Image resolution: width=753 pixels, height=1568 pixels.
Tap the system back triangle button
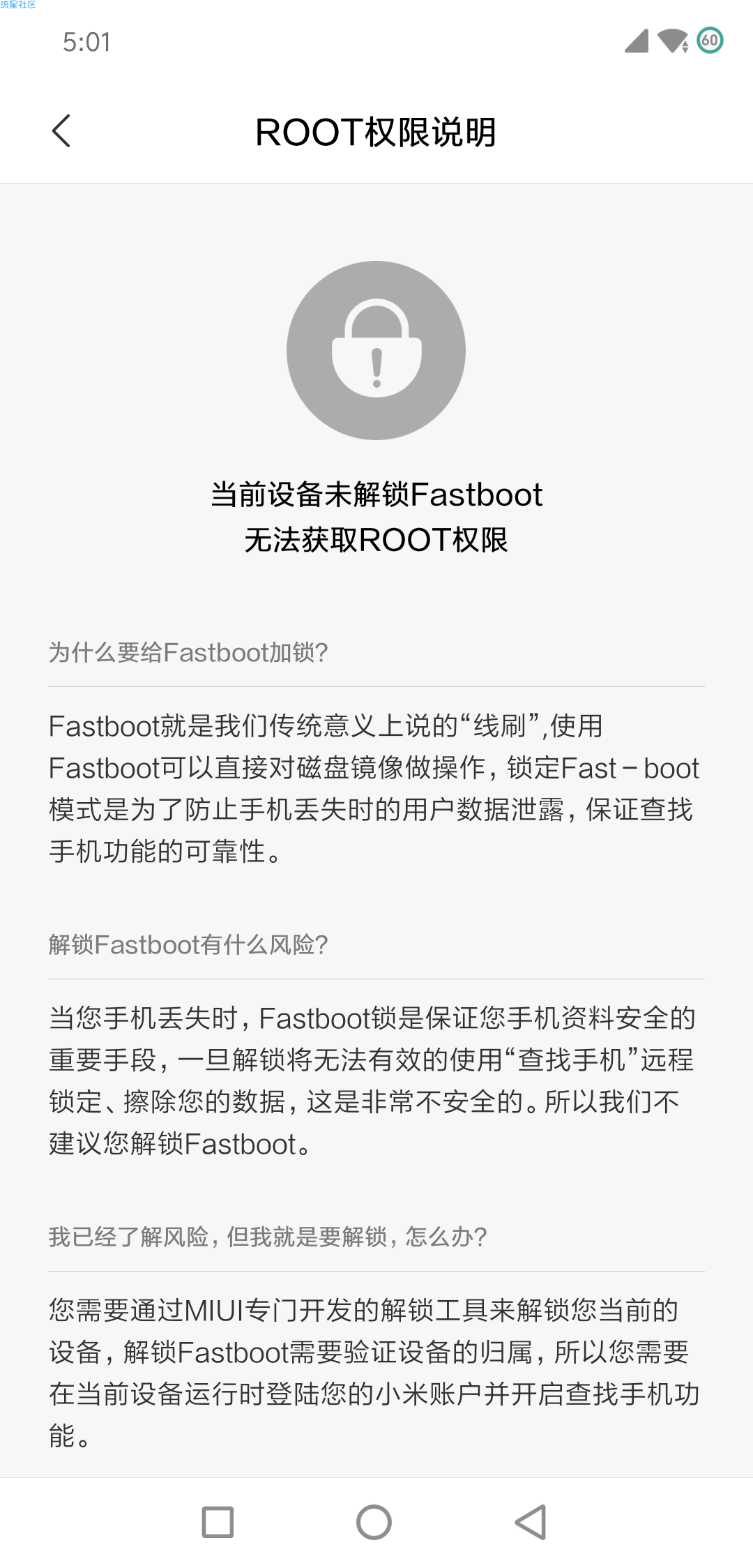(531, 1522)
